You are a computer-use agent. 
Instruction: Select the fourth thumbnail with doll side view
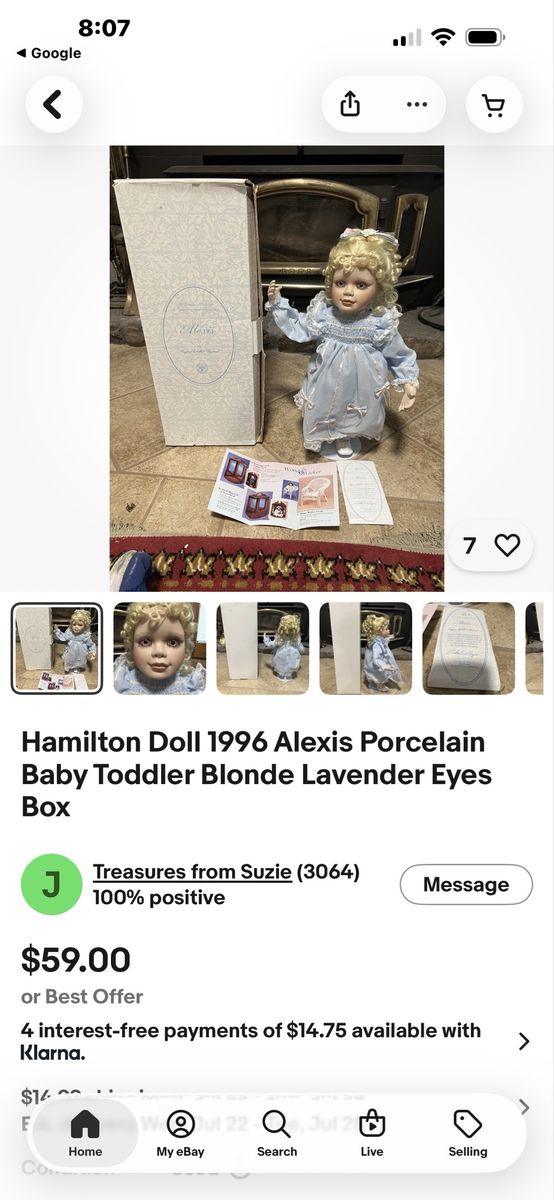point(366,648)
